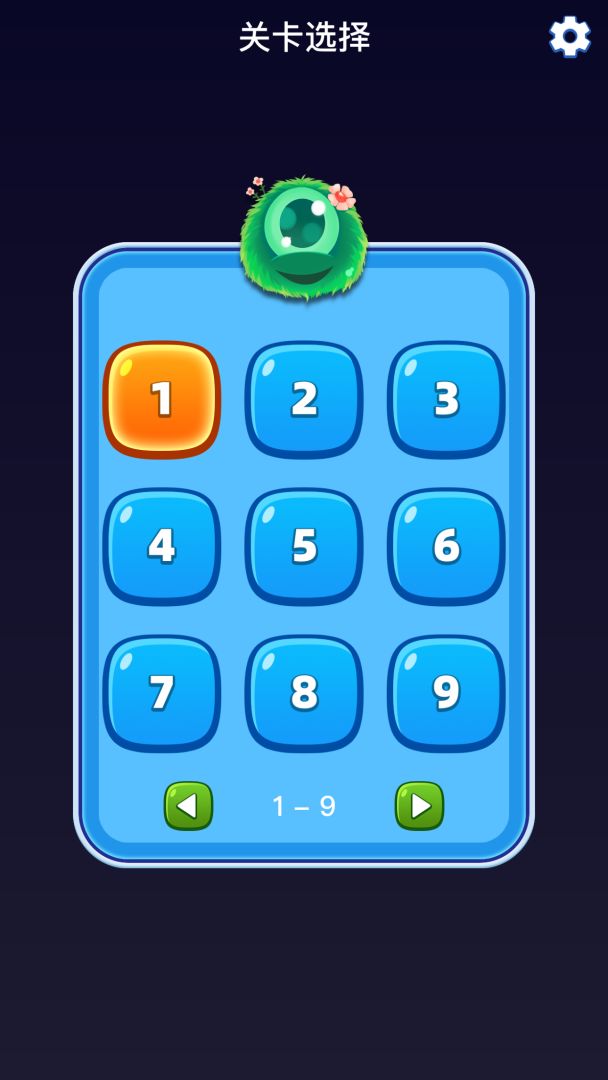This screenshot has width=608, height=1080.
Task: Select level 1
Action: pos(161,399)
